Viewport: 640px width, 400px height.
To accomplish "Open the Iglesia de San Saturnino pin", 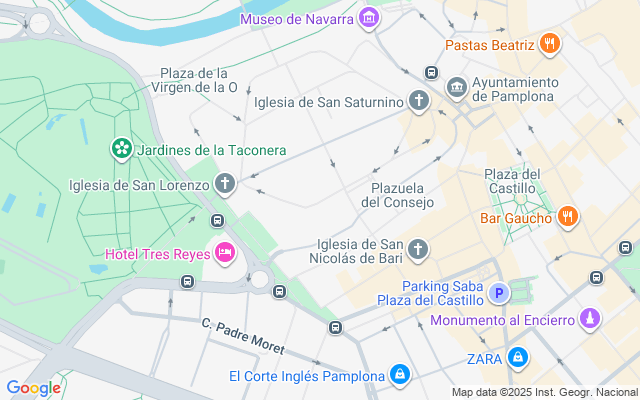I will coord(418,100).
